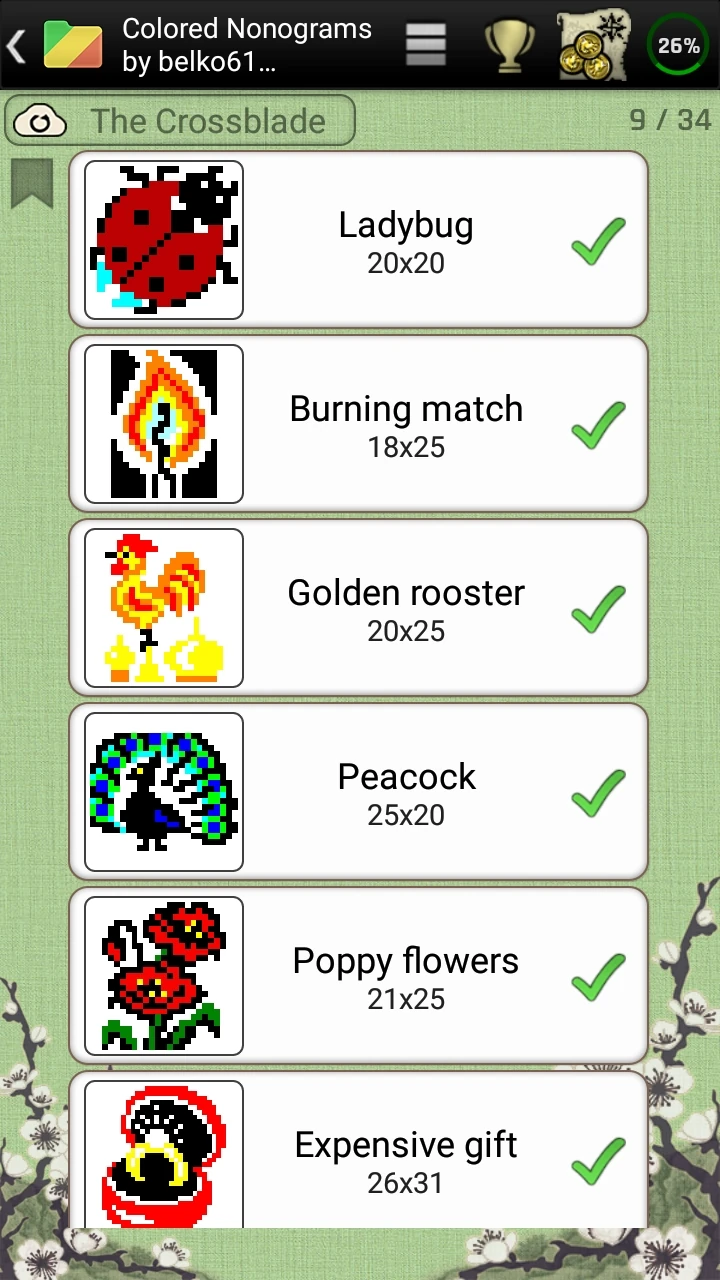Go back using the top-left arrow

(x=16, y=45)
